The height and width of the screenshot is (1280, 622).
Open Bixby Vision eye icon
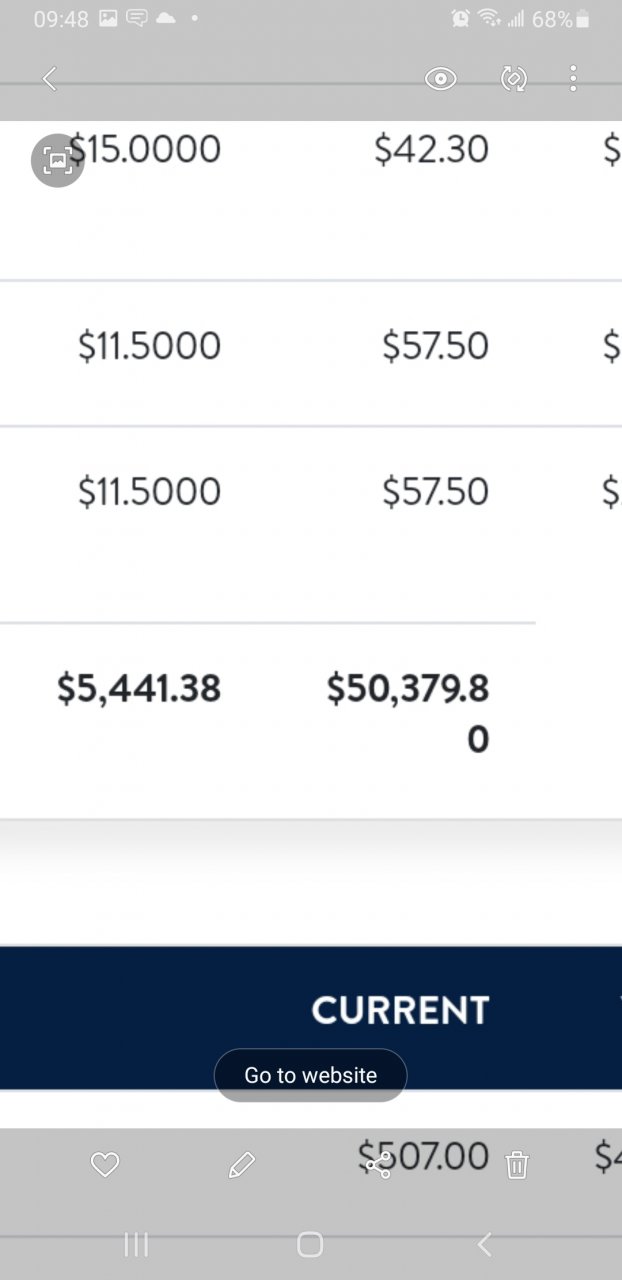(x=440, y=79)
